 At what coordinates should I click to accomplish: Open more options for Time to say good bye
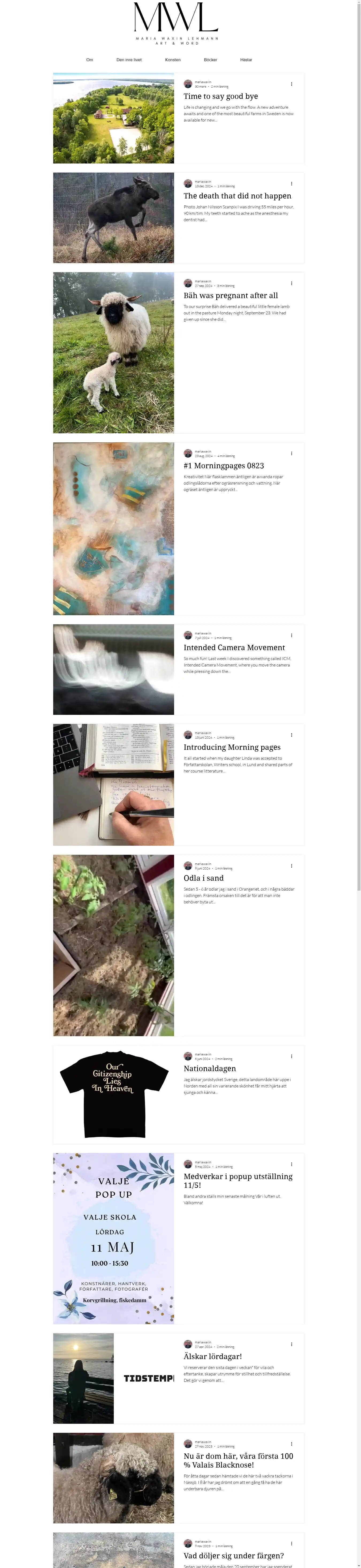point(291,84)
